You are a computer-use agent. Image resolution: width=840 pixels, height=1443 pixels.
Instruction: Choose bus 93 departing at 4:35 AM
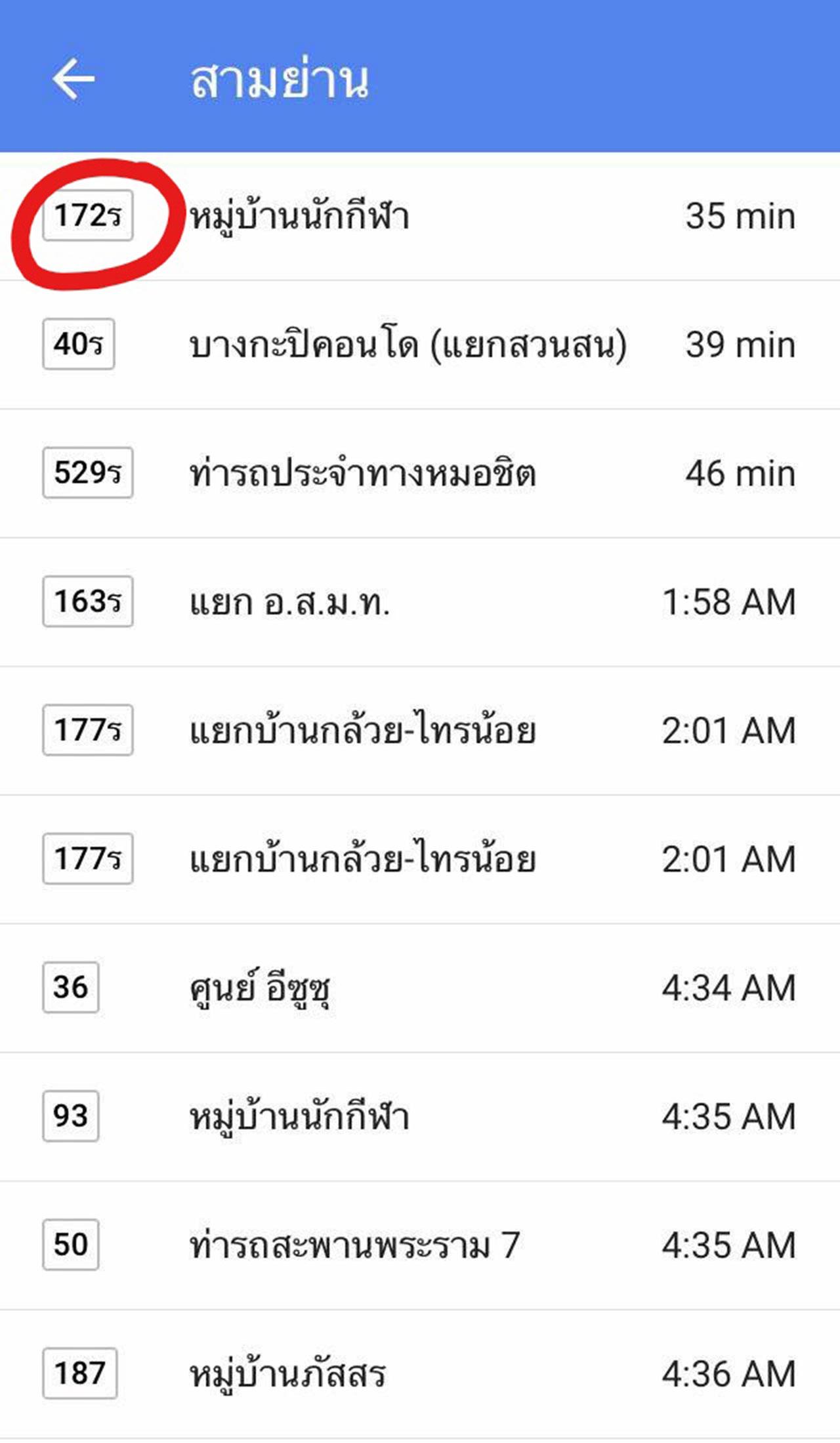(420, 1116)
